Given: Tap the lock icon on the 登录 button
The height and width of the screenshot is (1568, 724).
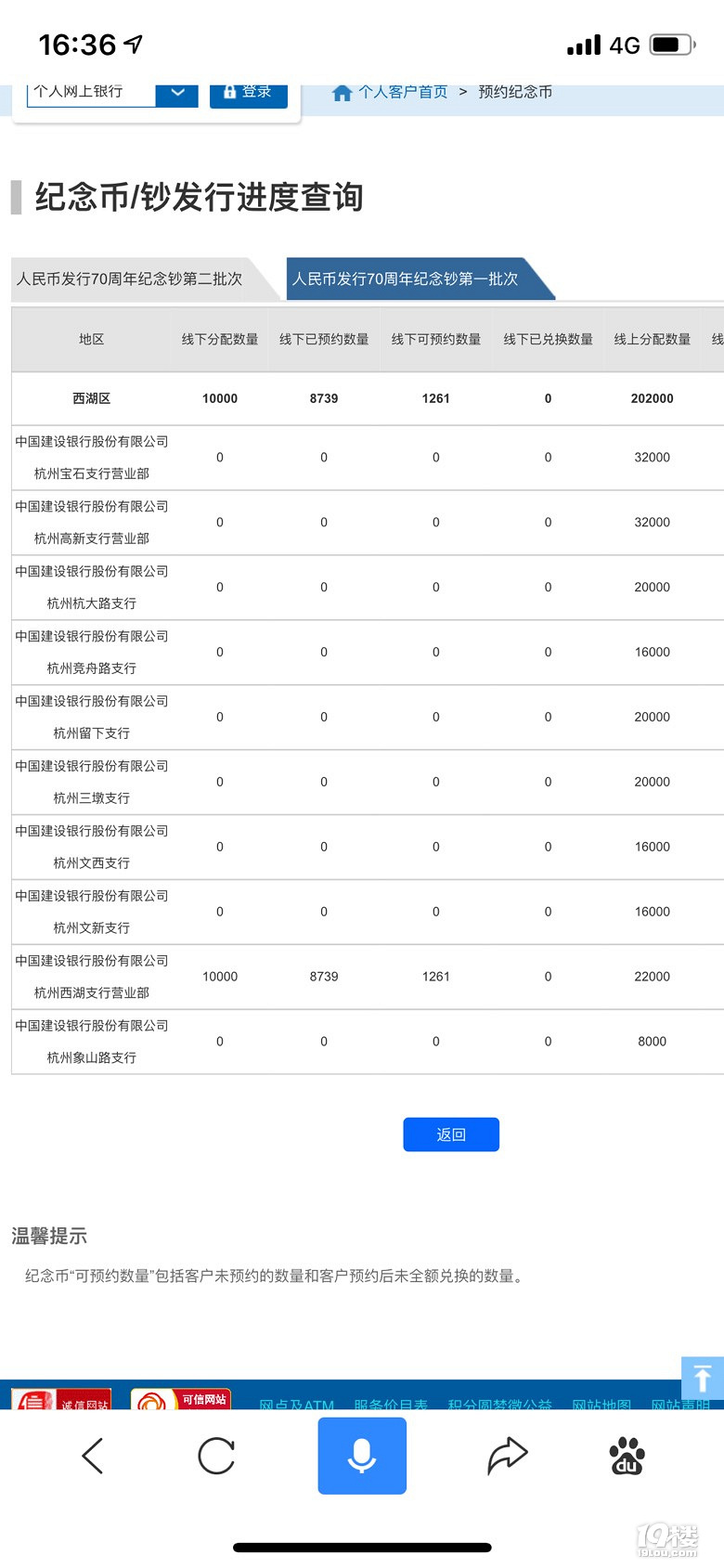Looking at the screenshot, I should click(229, 92).
